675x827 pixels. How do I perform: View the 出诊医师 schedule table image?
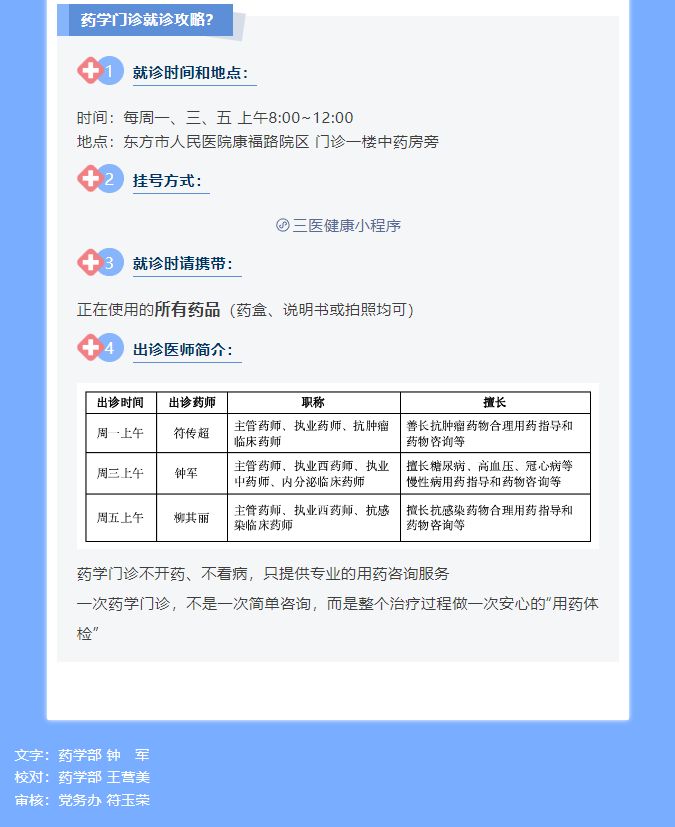point(338,466)
